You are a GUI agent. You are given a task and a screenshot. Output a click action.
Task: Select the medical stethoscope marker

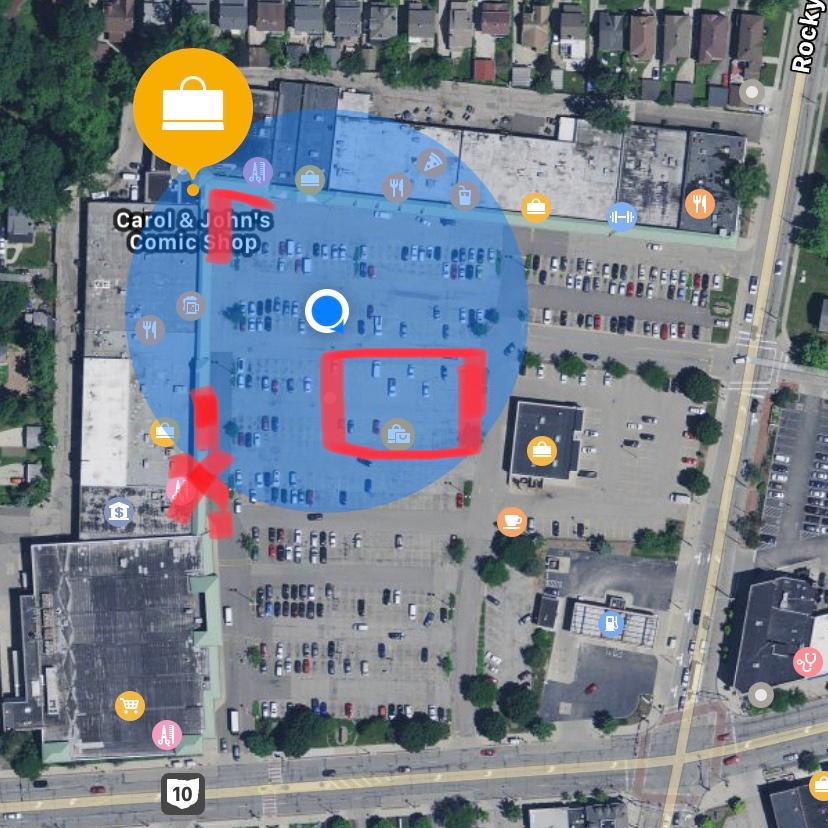click(x=807, y=661)
